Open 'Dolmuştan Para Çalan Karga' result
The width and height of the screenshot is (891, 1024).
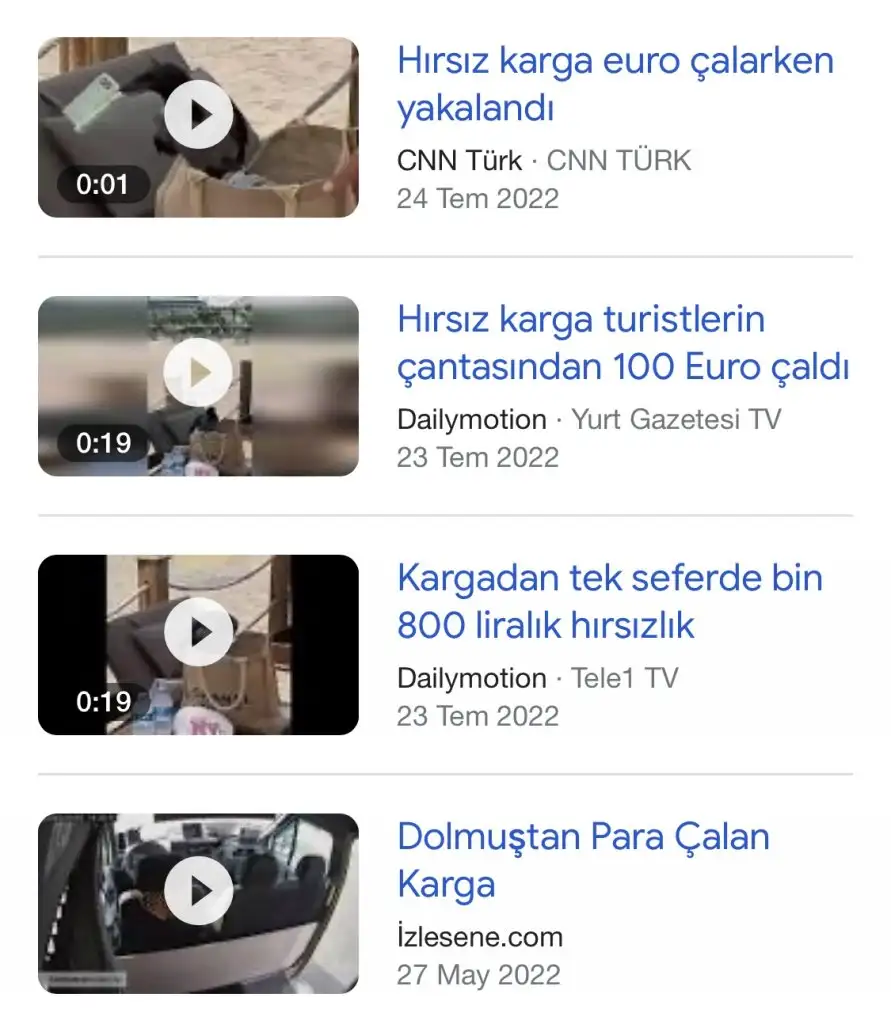coord(582,860)
